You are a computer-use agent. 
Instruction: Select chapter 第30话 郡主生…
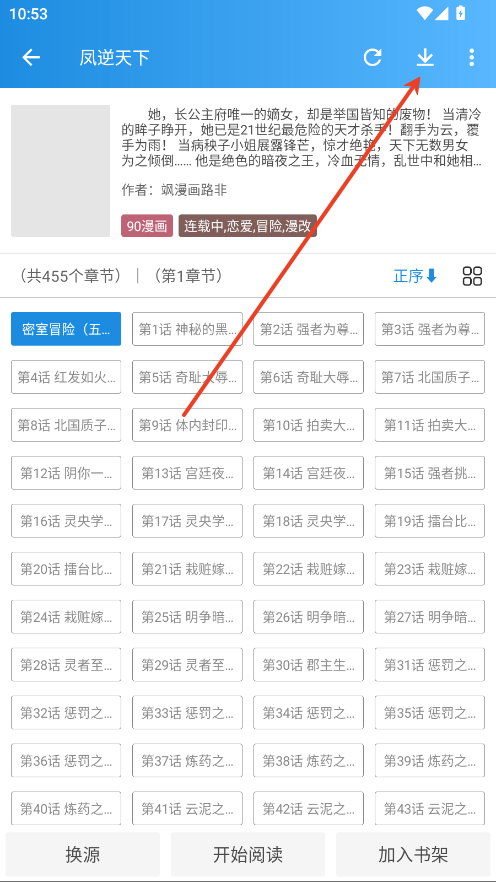308,665
